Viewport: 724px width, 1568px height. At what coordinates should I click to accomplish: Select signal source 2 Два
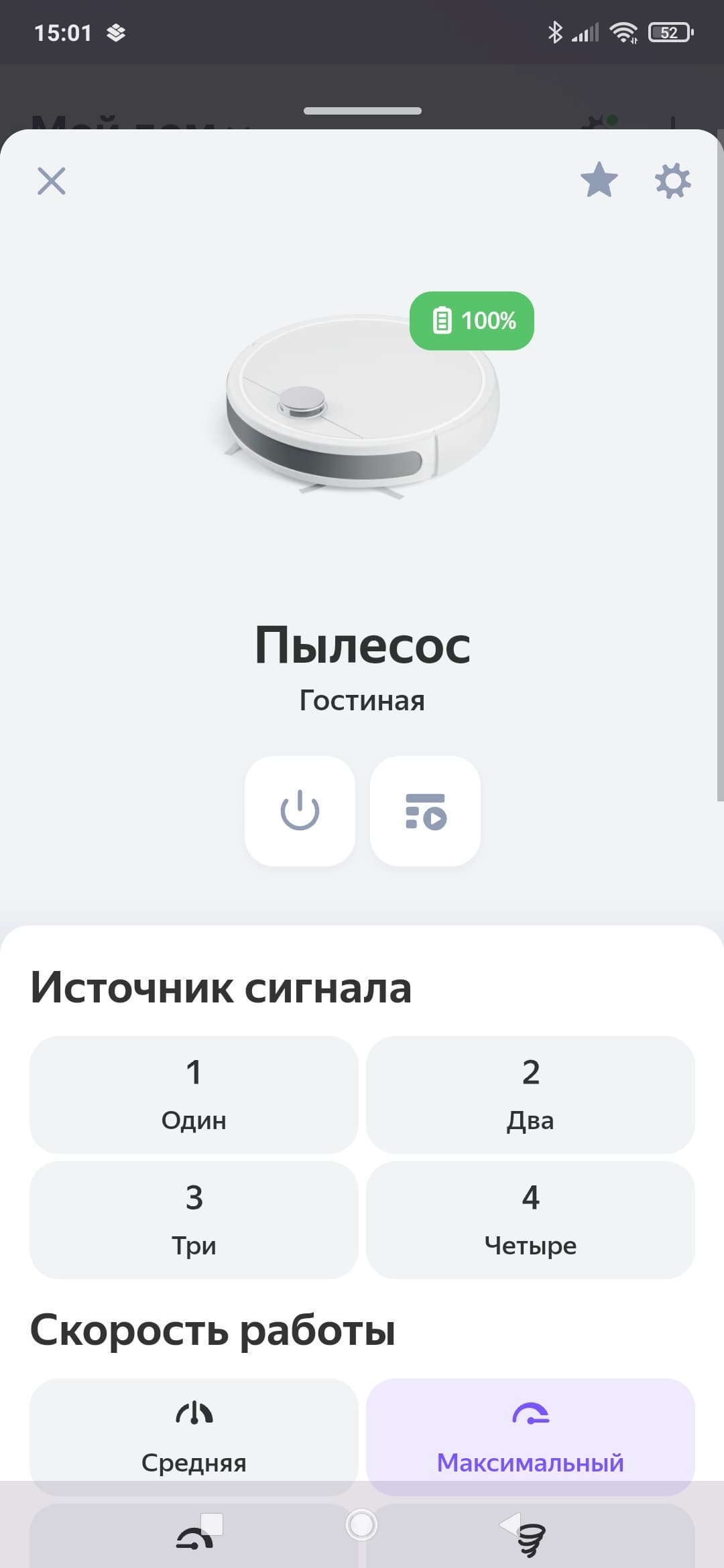click(530, 1094)
